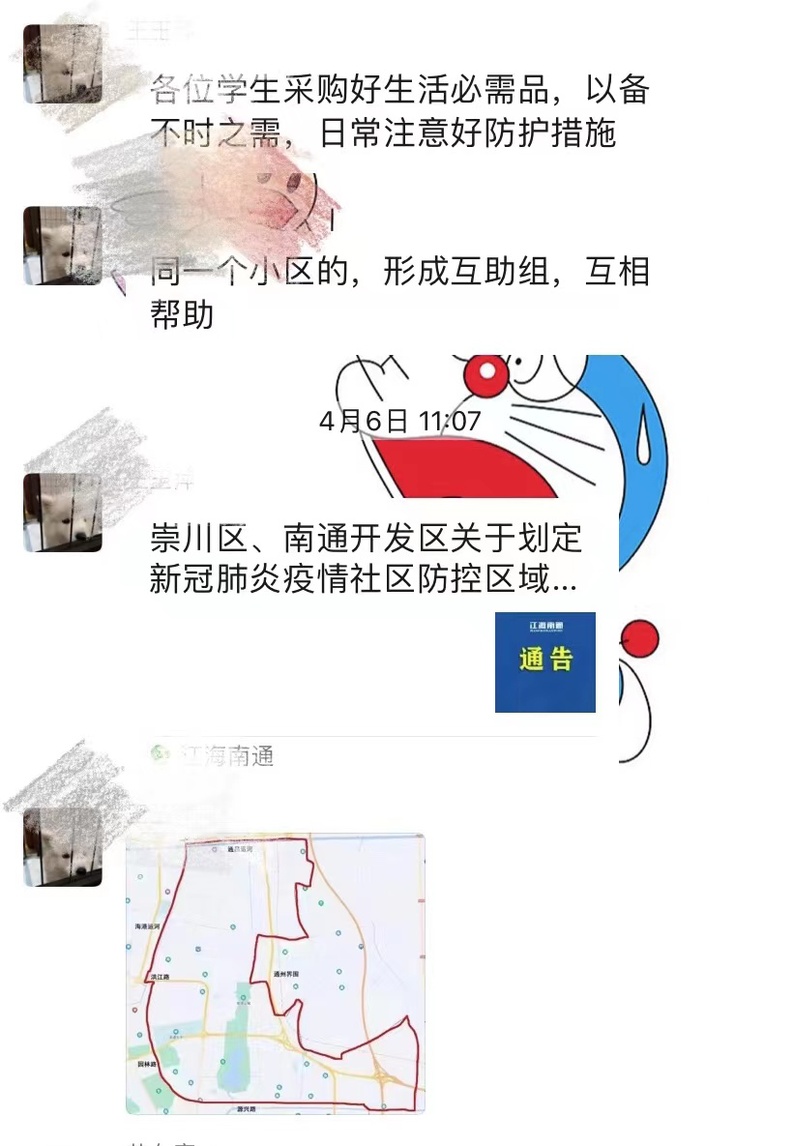View the red-outlined map image full screen
799x1146 pixels.
coord(275,973)
